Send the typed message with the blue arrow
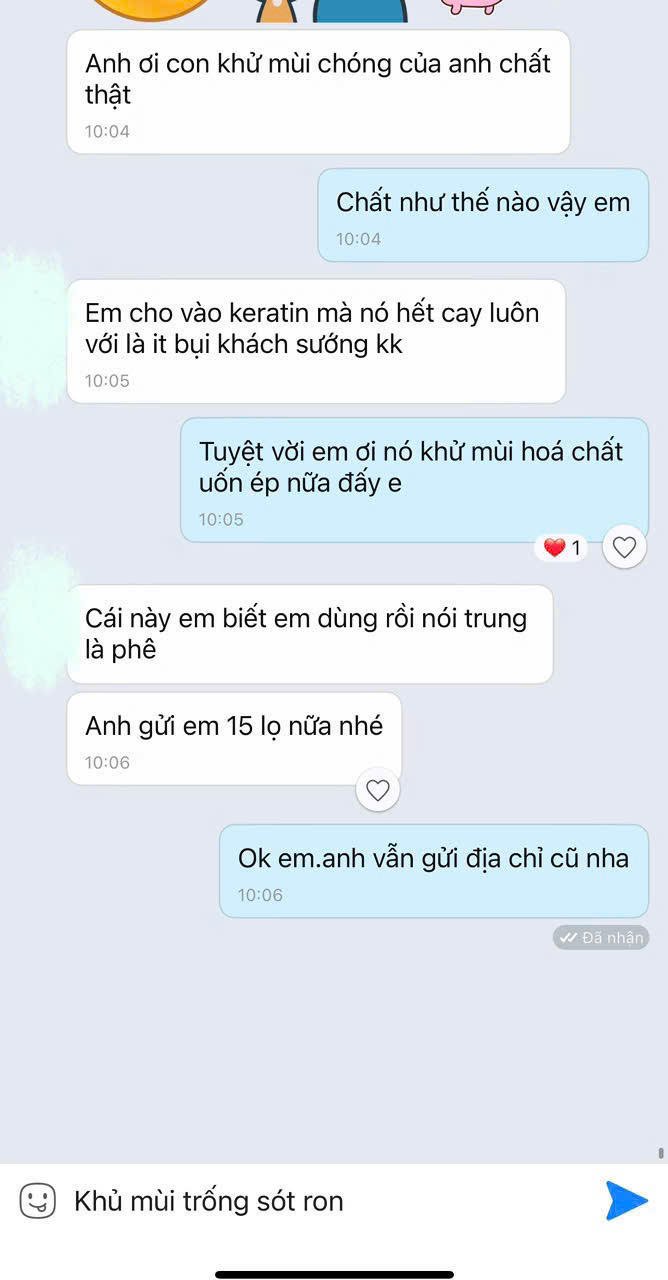 point(627,1200)
